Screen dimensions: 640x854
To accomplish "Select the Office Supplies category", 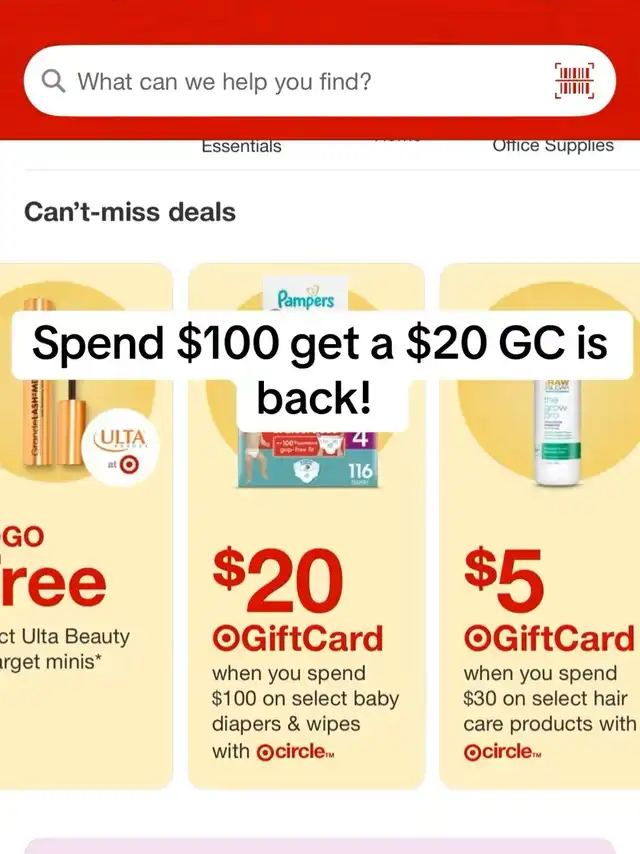I will (552, 146).
